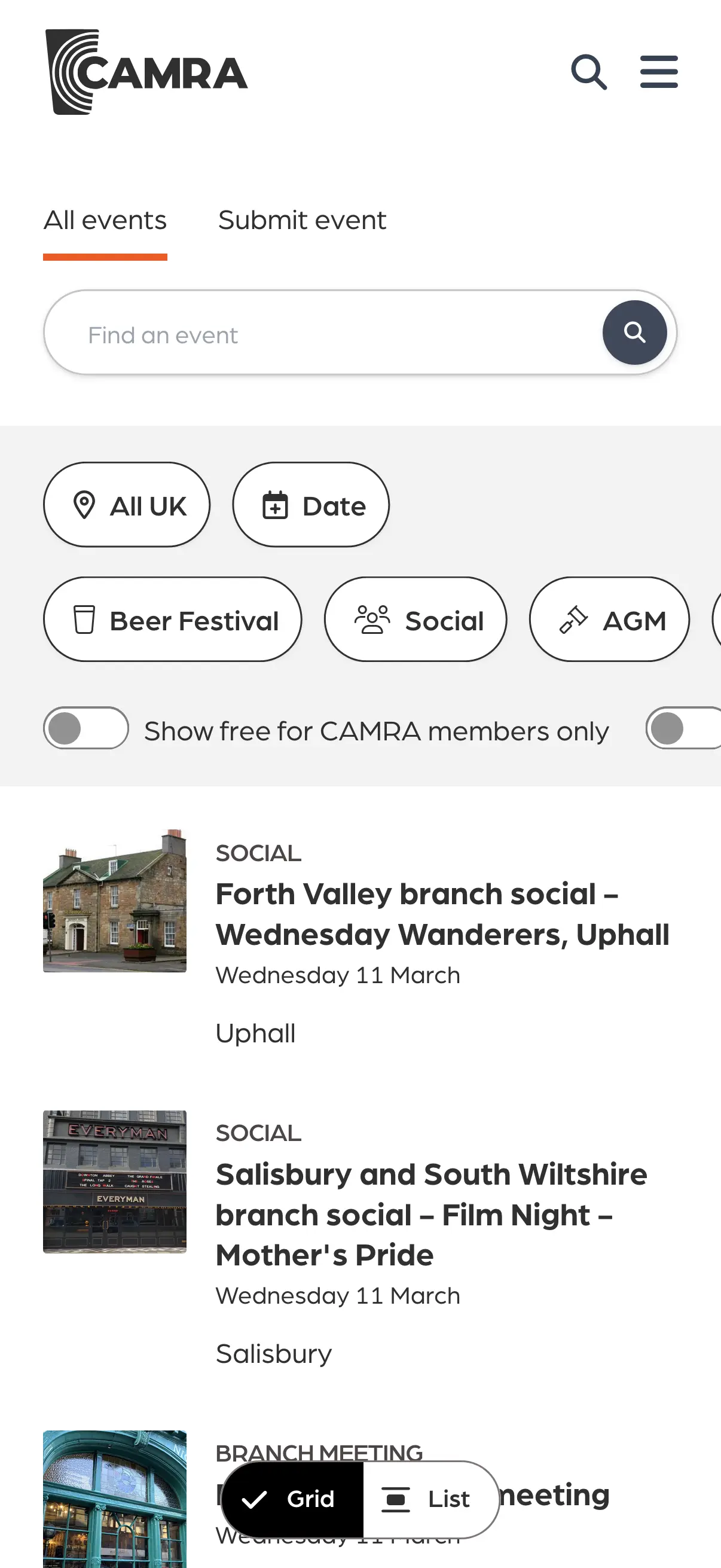Enable Show free for CAMRA members only

point(85,728)
